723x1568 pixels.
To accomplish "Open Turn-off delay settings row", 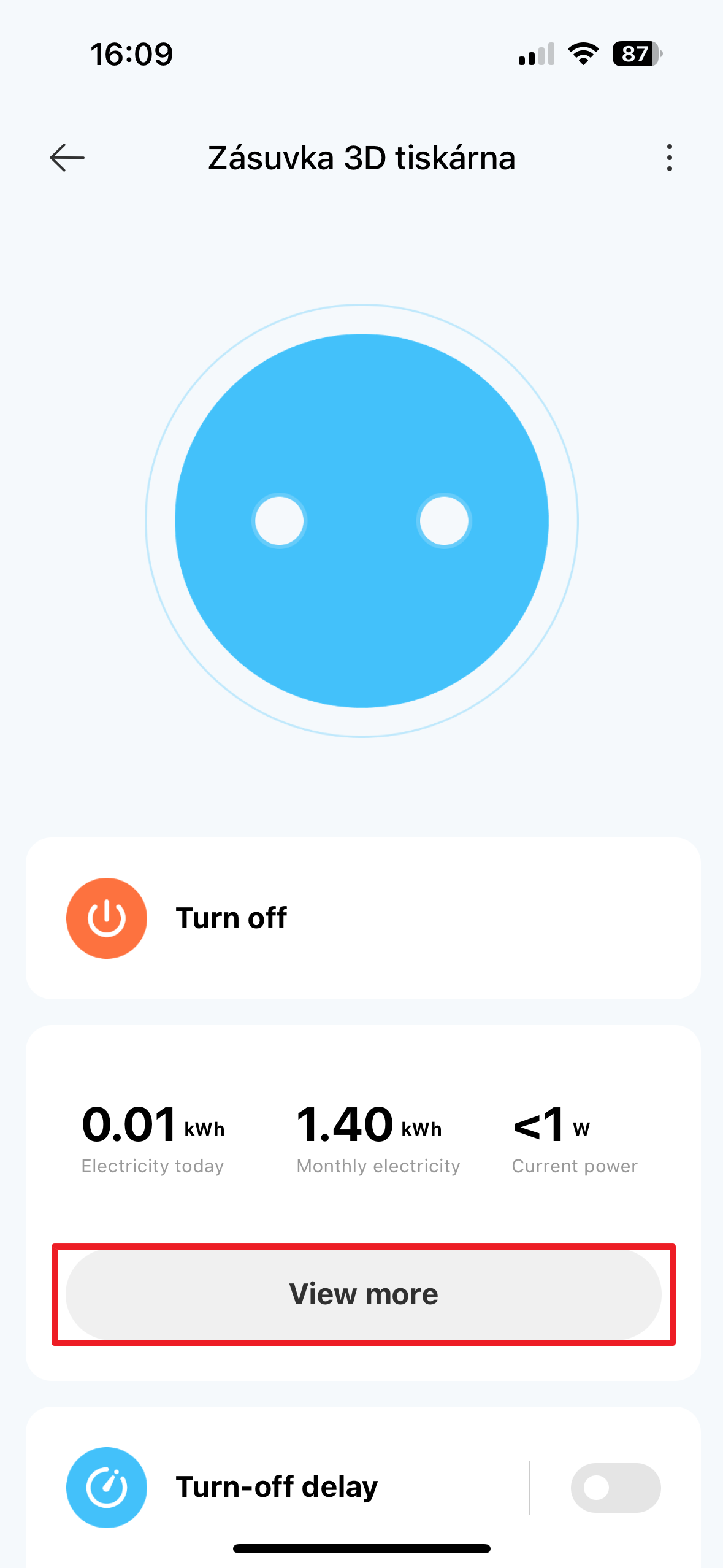I will (276, 1488).
